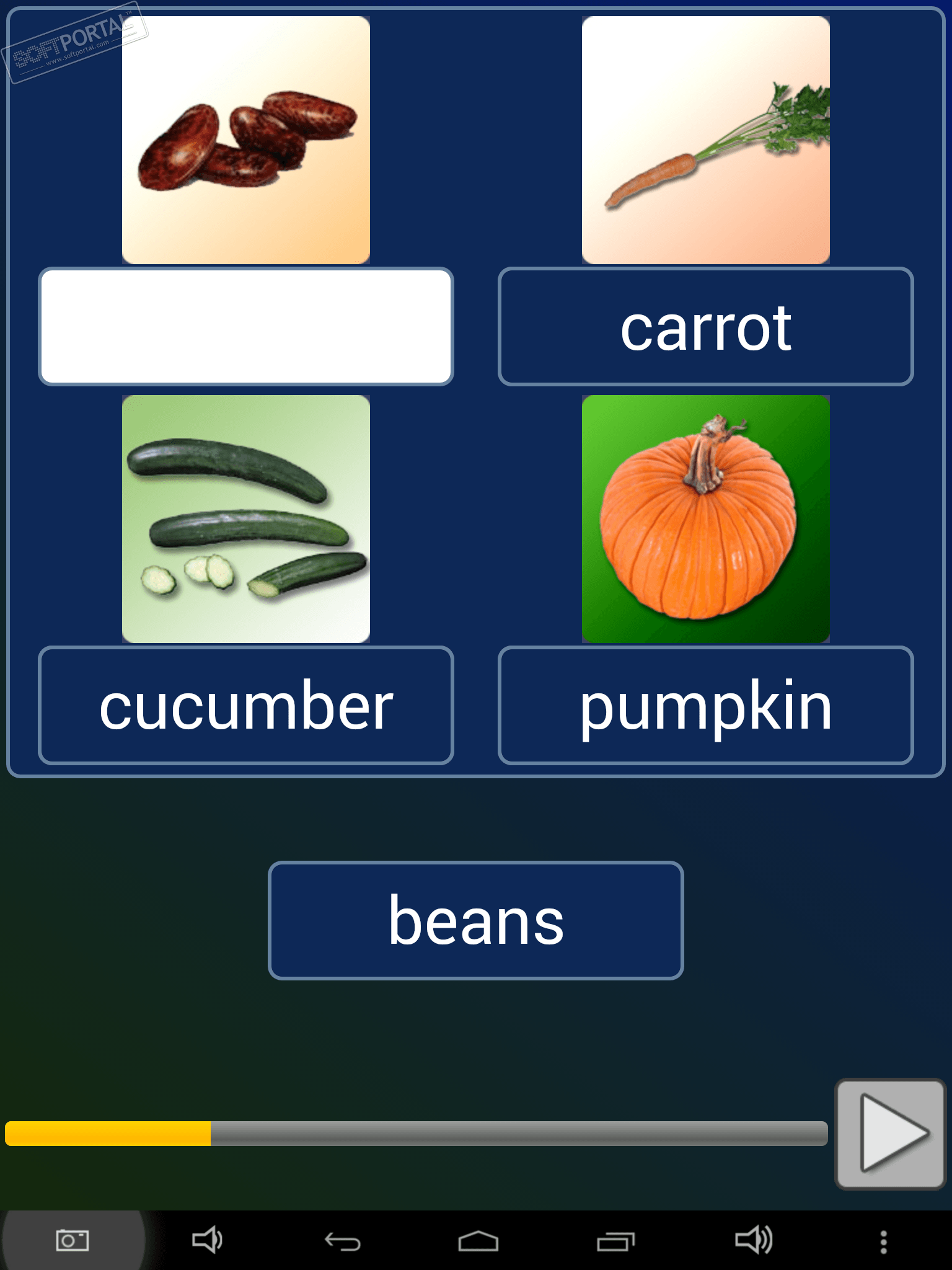Tap the carrot picture tile
Image resolution: width=952 pixels, height=1270 pixels.
(x=705, y=141)
